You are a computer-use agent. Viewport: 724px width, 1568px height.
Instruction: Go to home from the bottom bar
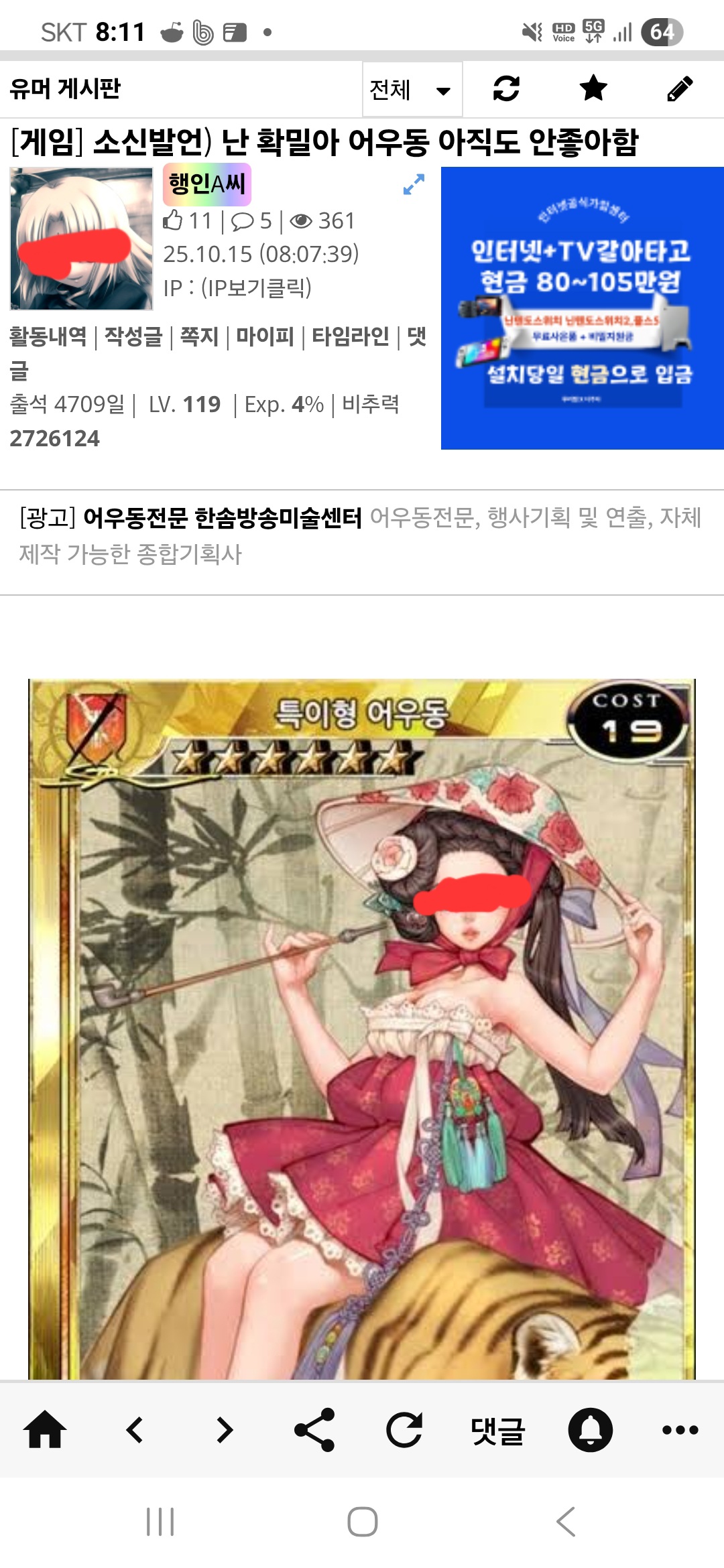point(45,1429)
